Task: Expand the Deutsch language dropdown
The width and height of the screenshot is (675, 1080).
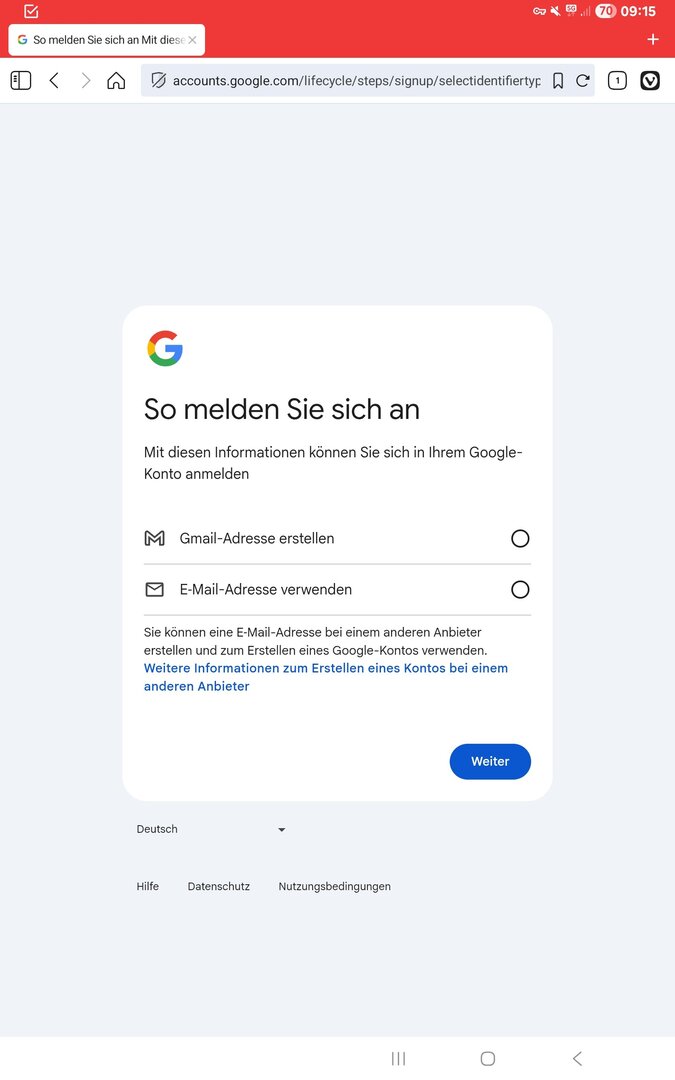Action: 211,829
